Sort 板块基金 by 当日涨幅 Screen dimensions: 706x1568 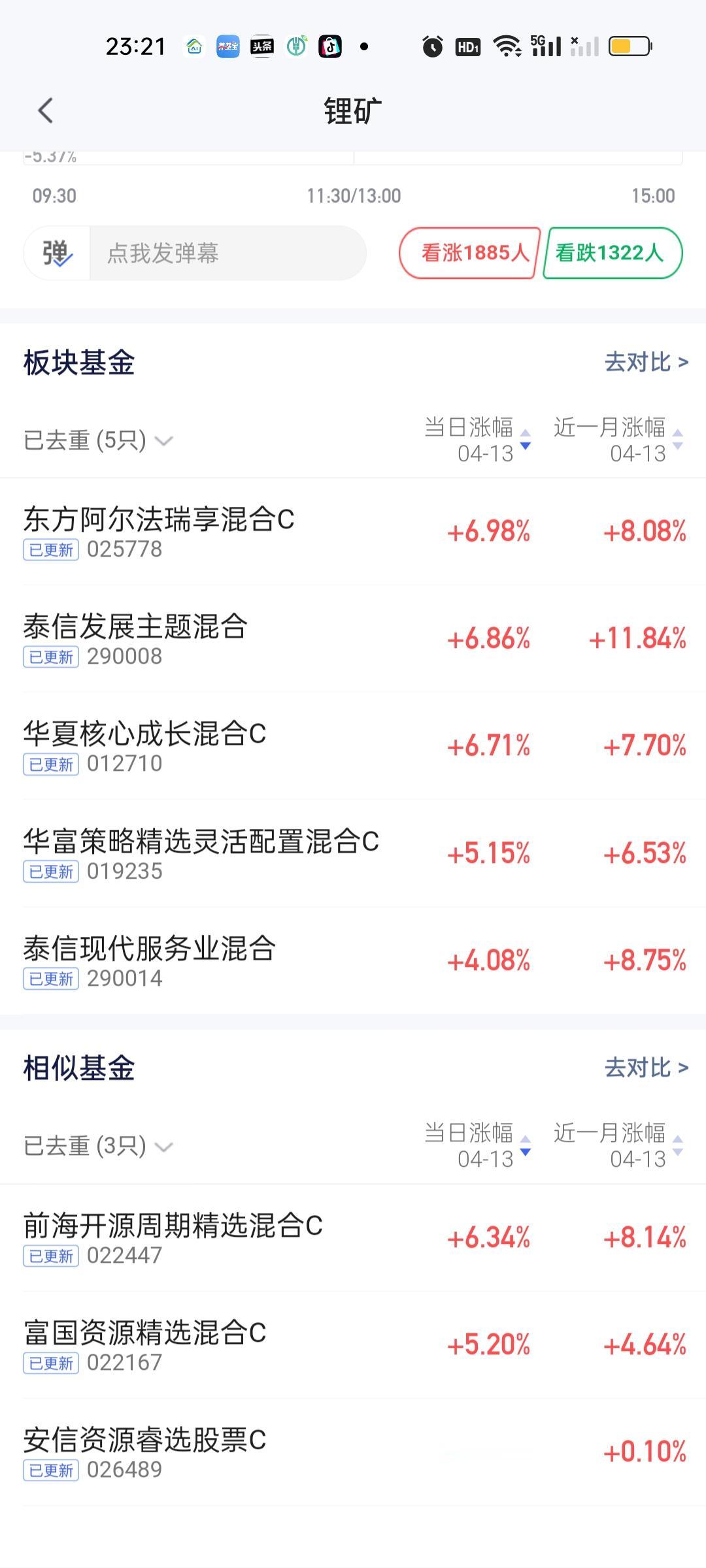477,439
